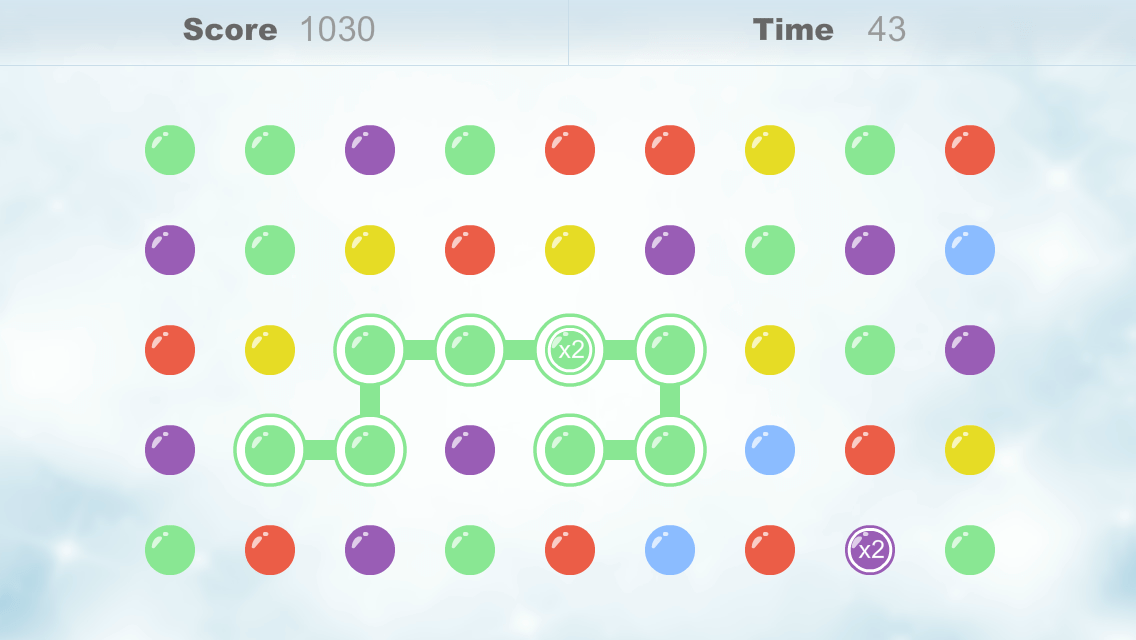Tap the red dot left of the purple x2 dot
Image resolution: width=1136 pixels, height=640 pixels.
tap(770, 550)
